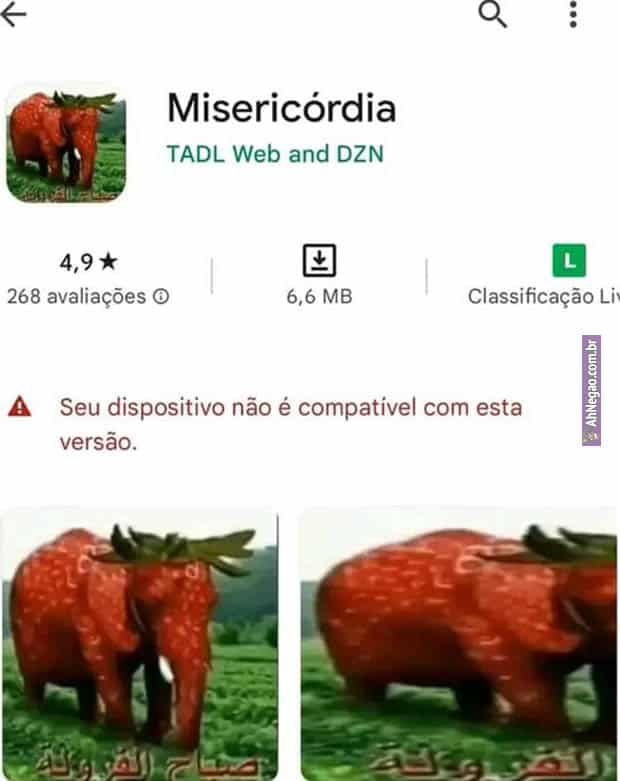Open the second strawberry elephant screenshot
Screen dimensions: 620x781
pyautogui.click(x=459, y=643)
